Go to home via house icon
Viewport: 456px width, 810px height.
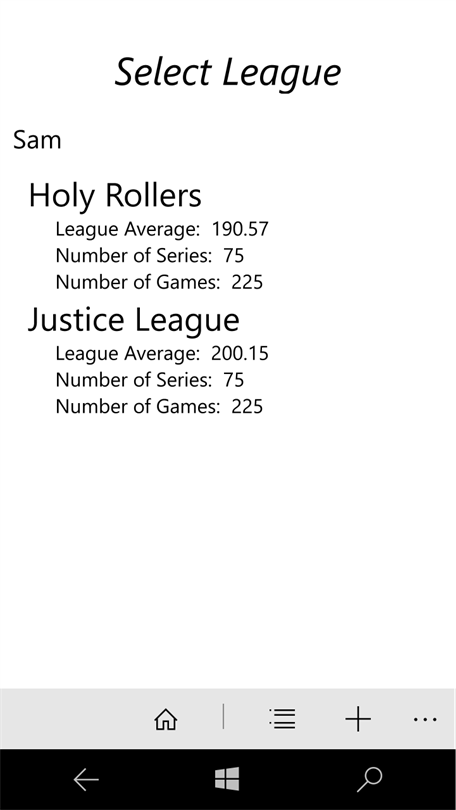point(166,719)
